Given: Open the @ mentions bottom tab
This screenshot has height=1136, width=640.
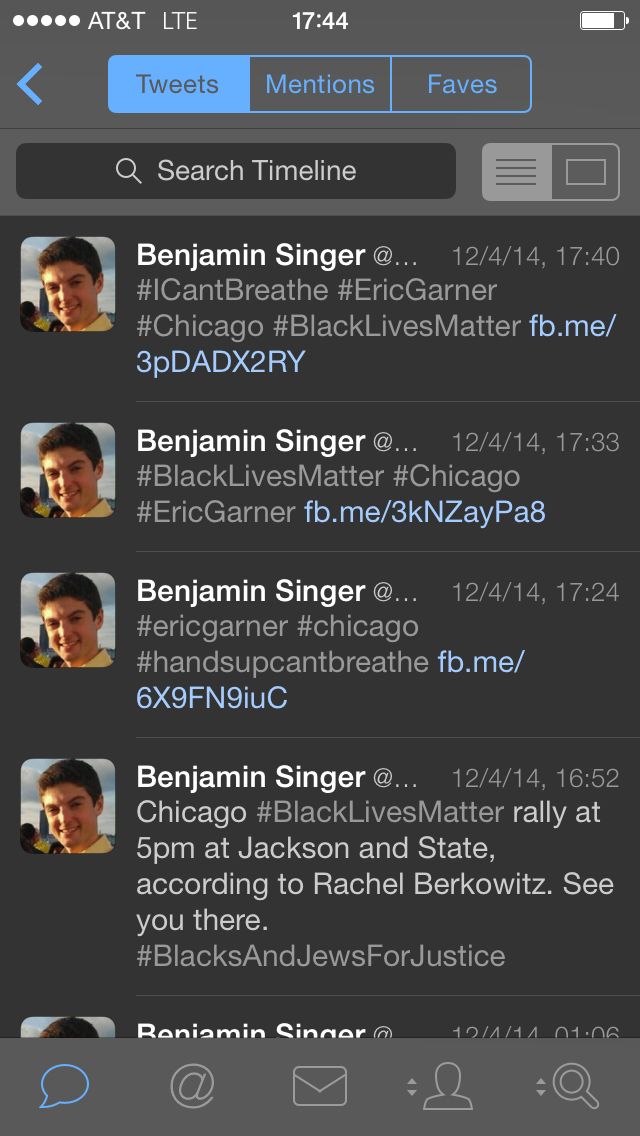Looking at the screenshot, I should (x=192, y=1086).
